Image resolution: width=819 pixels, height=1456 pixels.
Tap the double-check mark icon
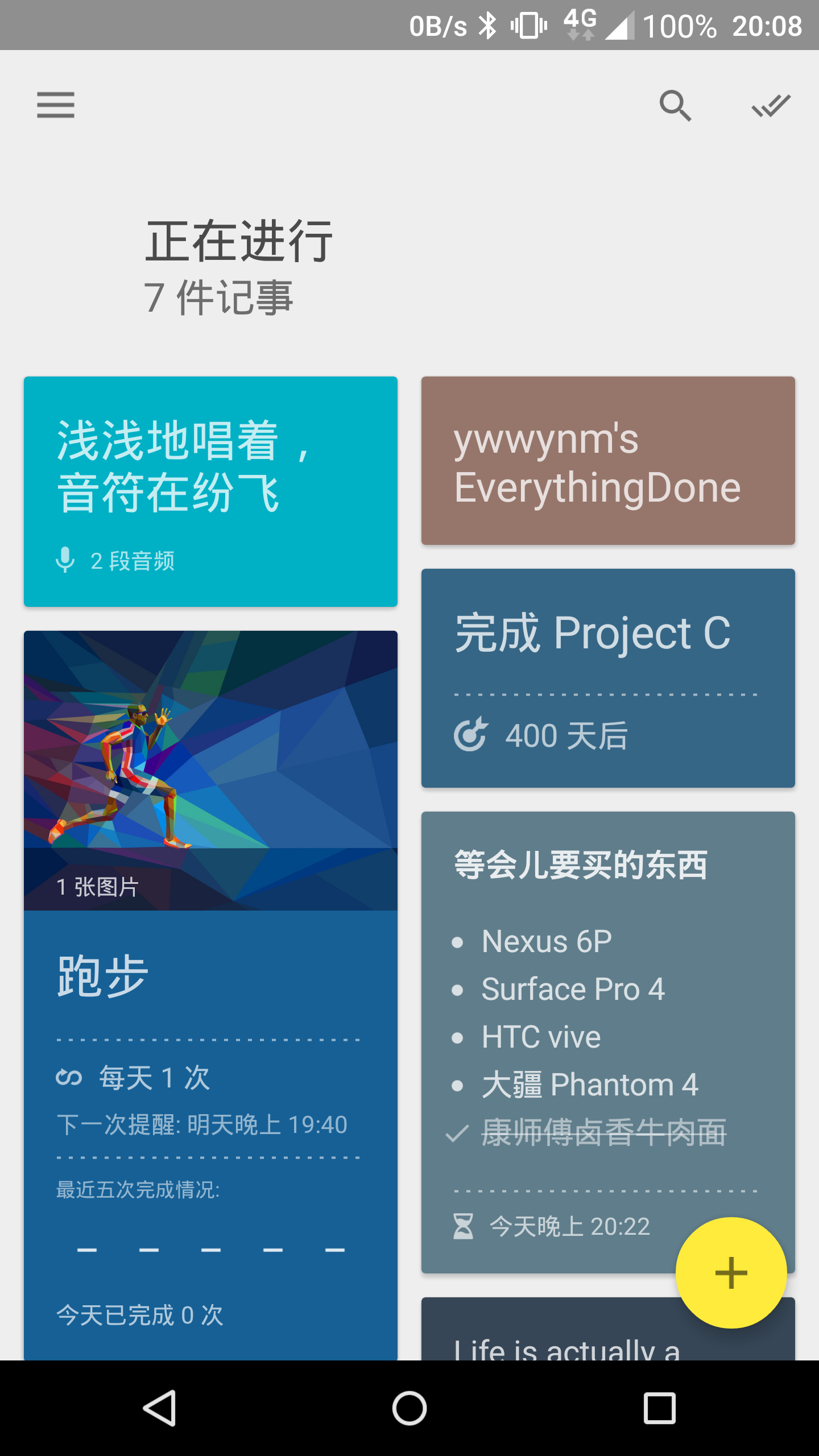771,105
